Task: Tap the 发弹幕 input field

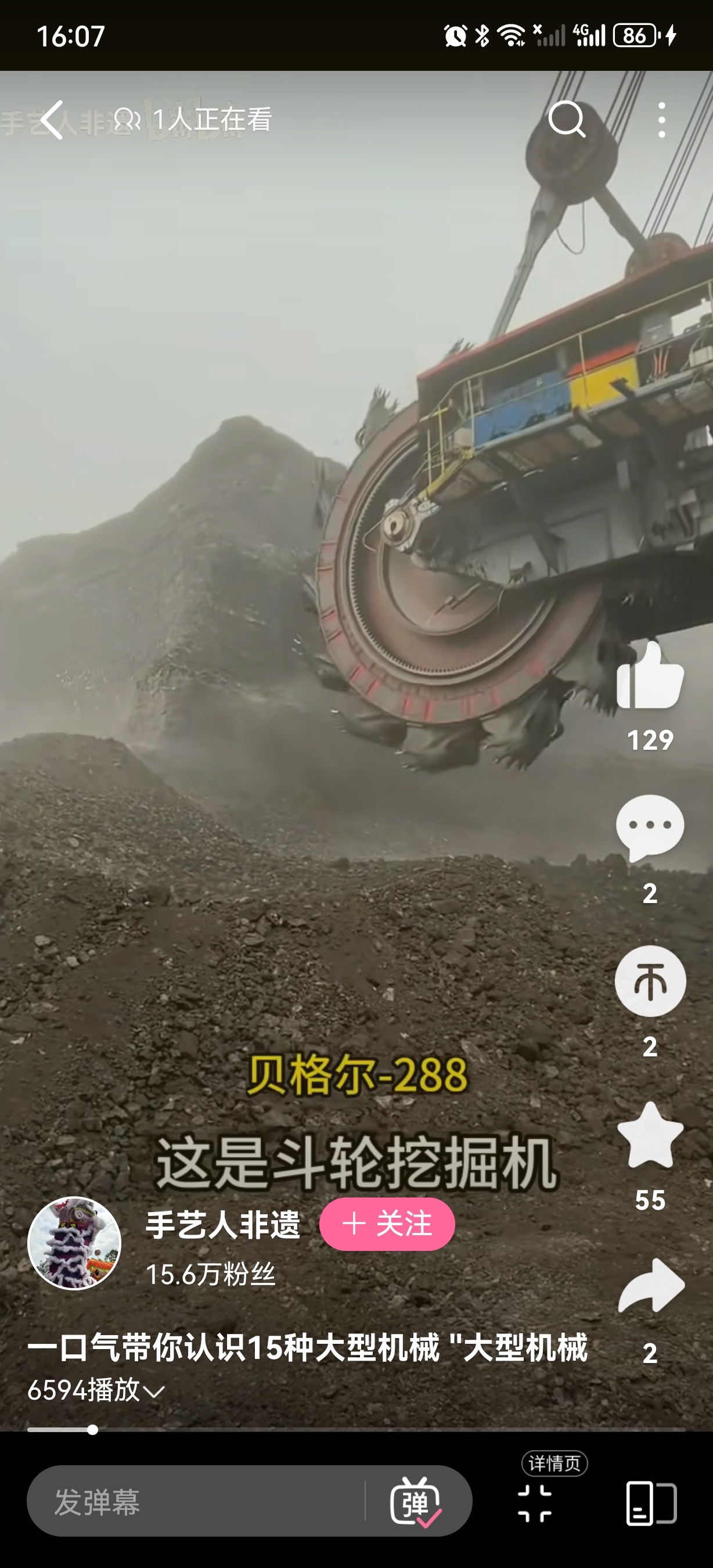Action: coord(195,1502)
